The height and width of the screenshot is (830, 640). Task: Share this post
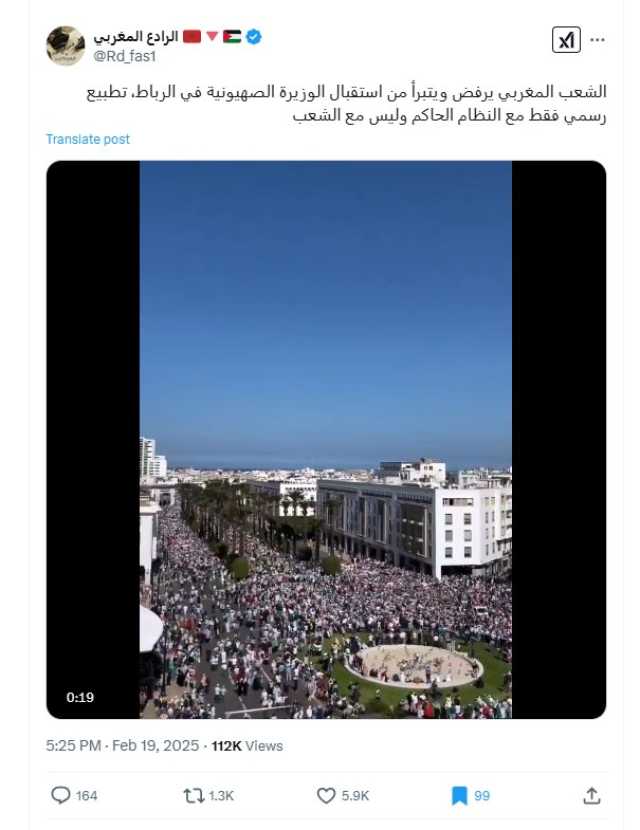[592, 795]
